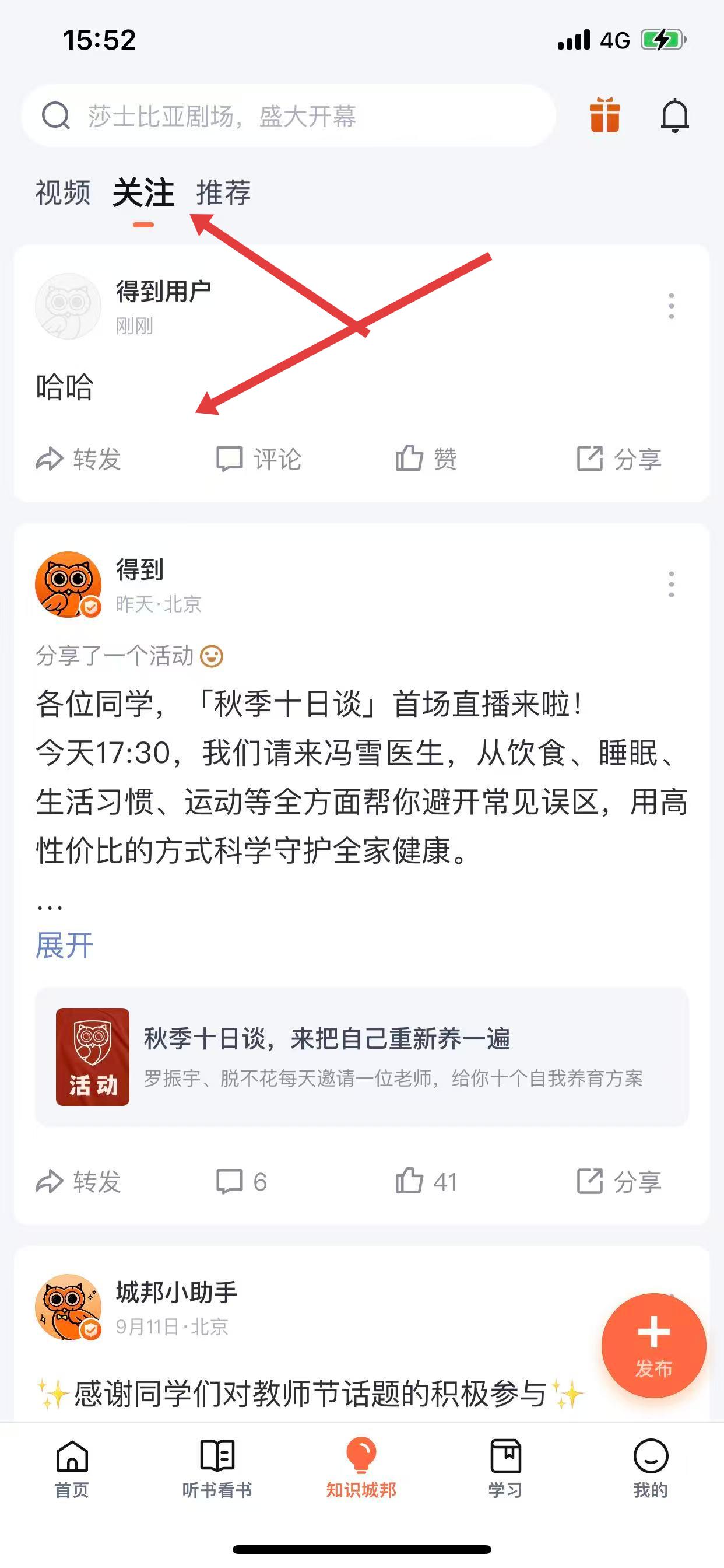724x1568 pixels.
Task: Like 得到用户's 哈哈 post
Action: pos(426,459)
